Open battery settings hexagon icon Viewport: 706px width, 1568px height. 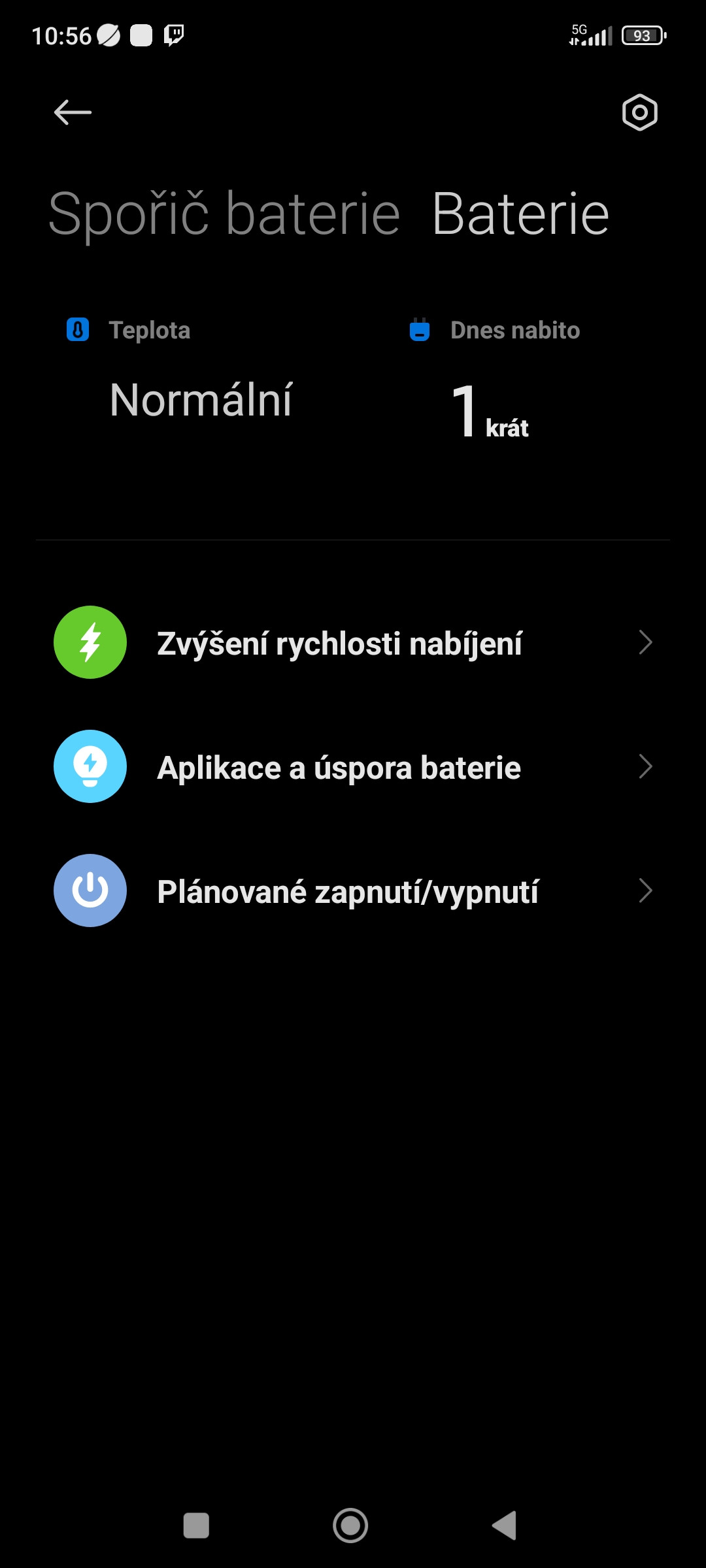point(639,112)
